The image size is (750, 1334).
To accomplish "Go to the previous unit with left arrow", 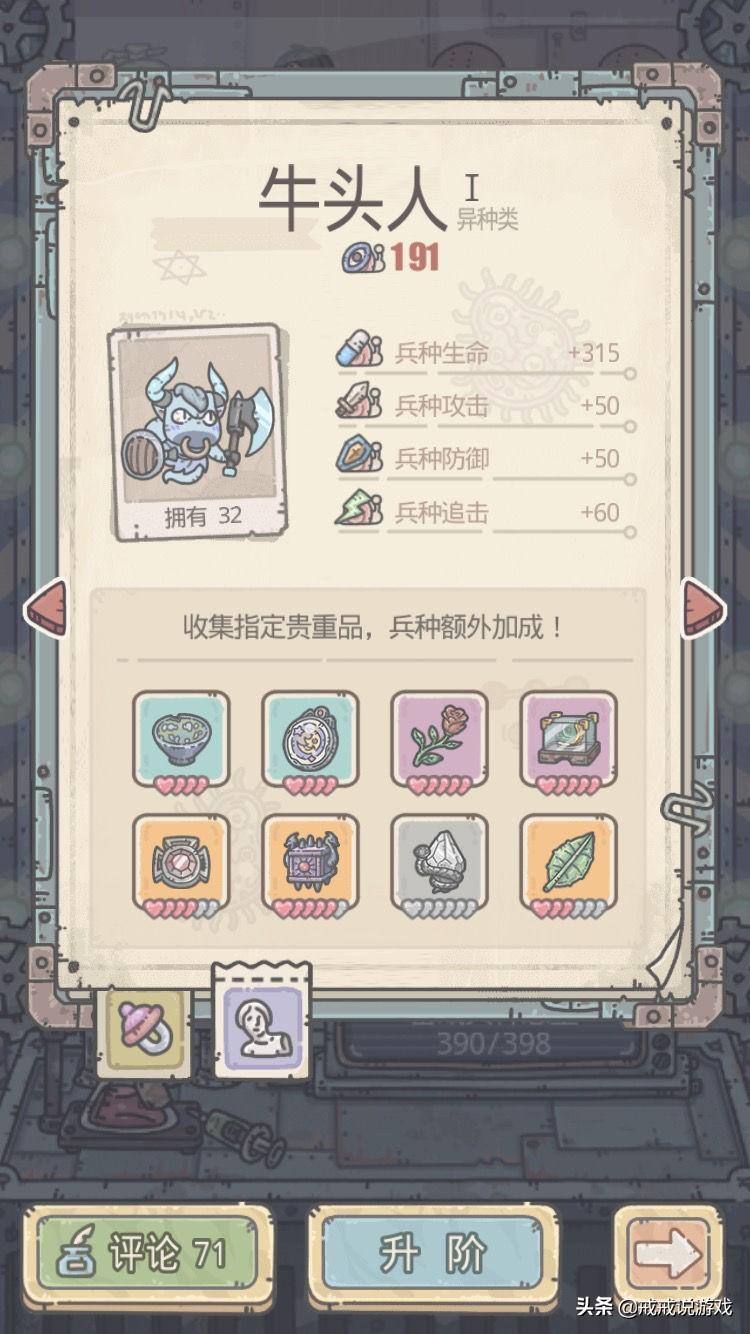I will [47, 607].
